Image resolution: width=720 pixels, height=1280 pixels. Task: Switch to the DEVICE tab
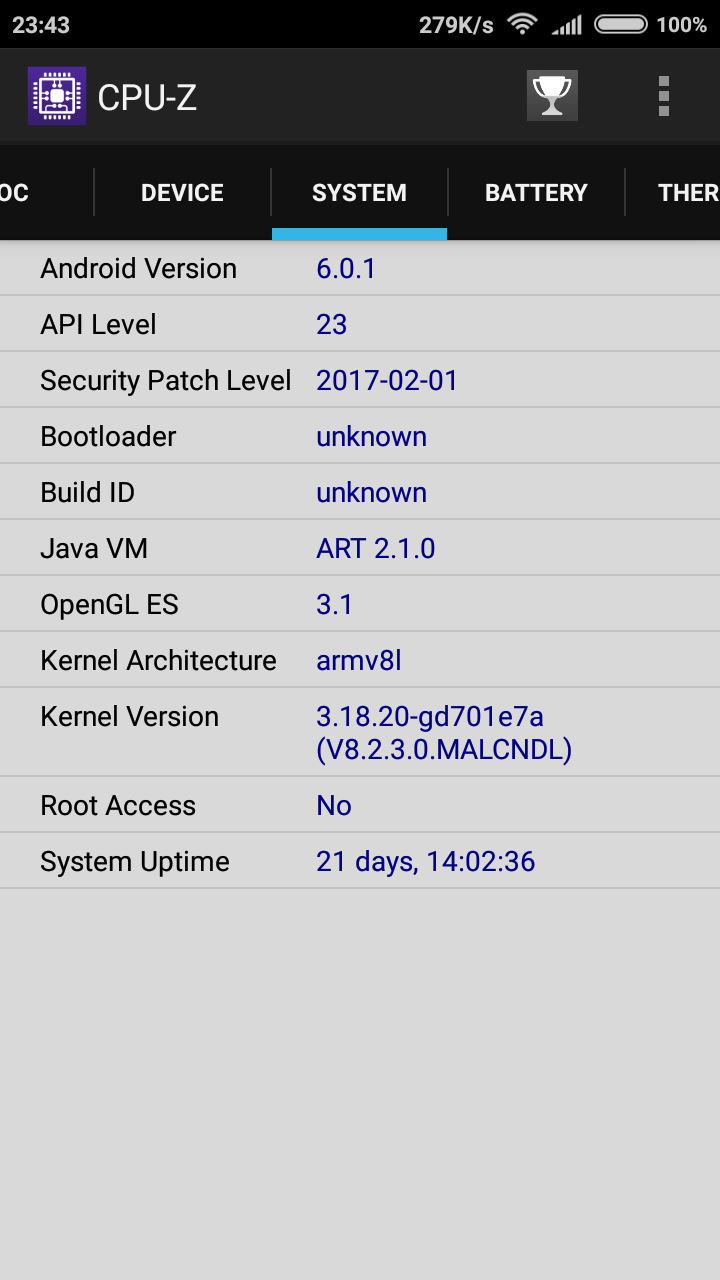[x=182, y=192]
